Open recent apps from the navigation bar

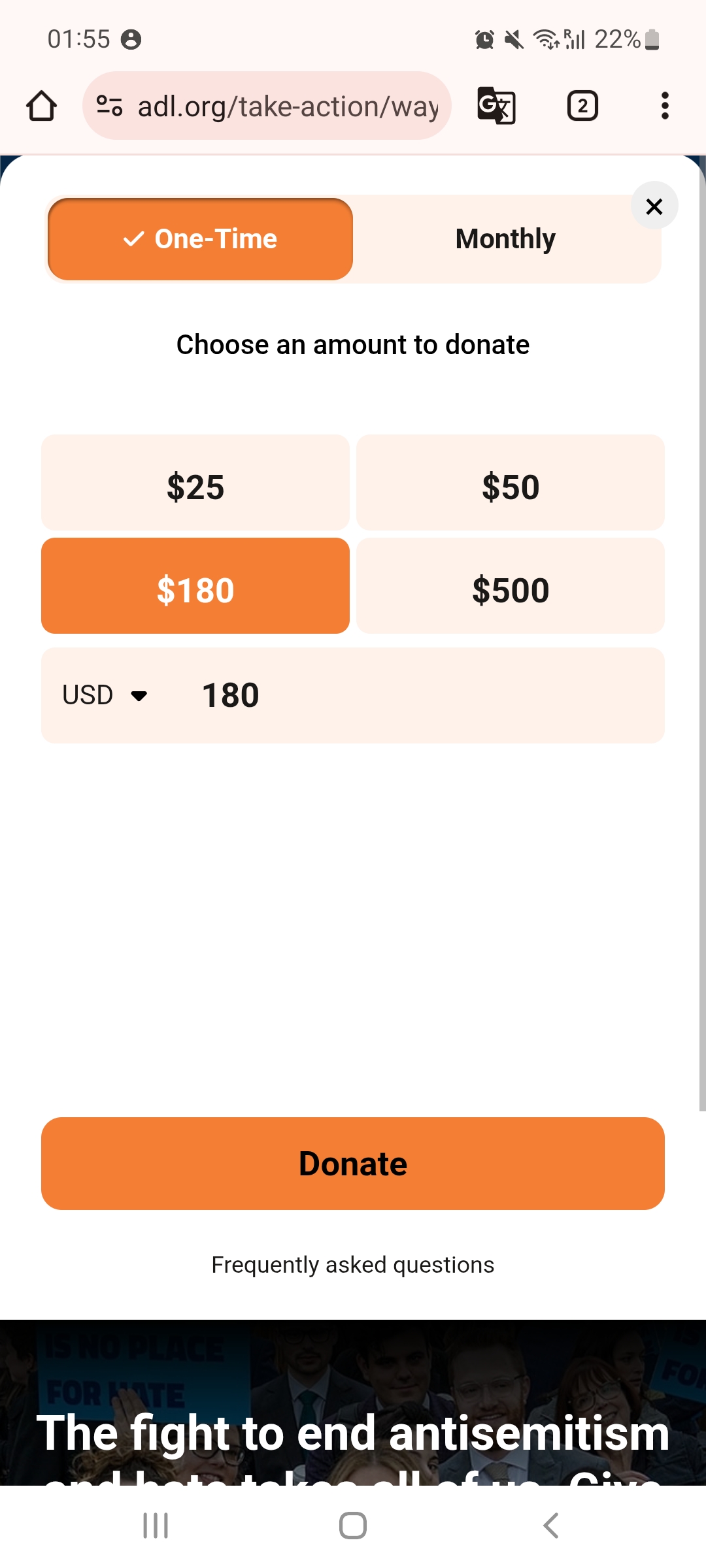pyautogui.click(x=156, y=1526)
